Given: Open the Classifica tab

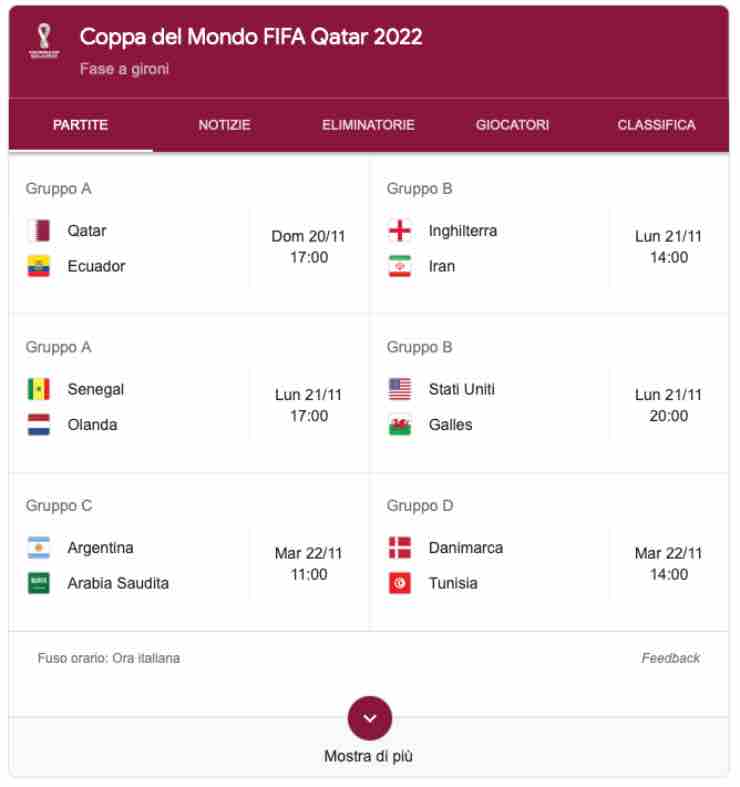Looking at the screenshot, I should click(x=657, y=125).
